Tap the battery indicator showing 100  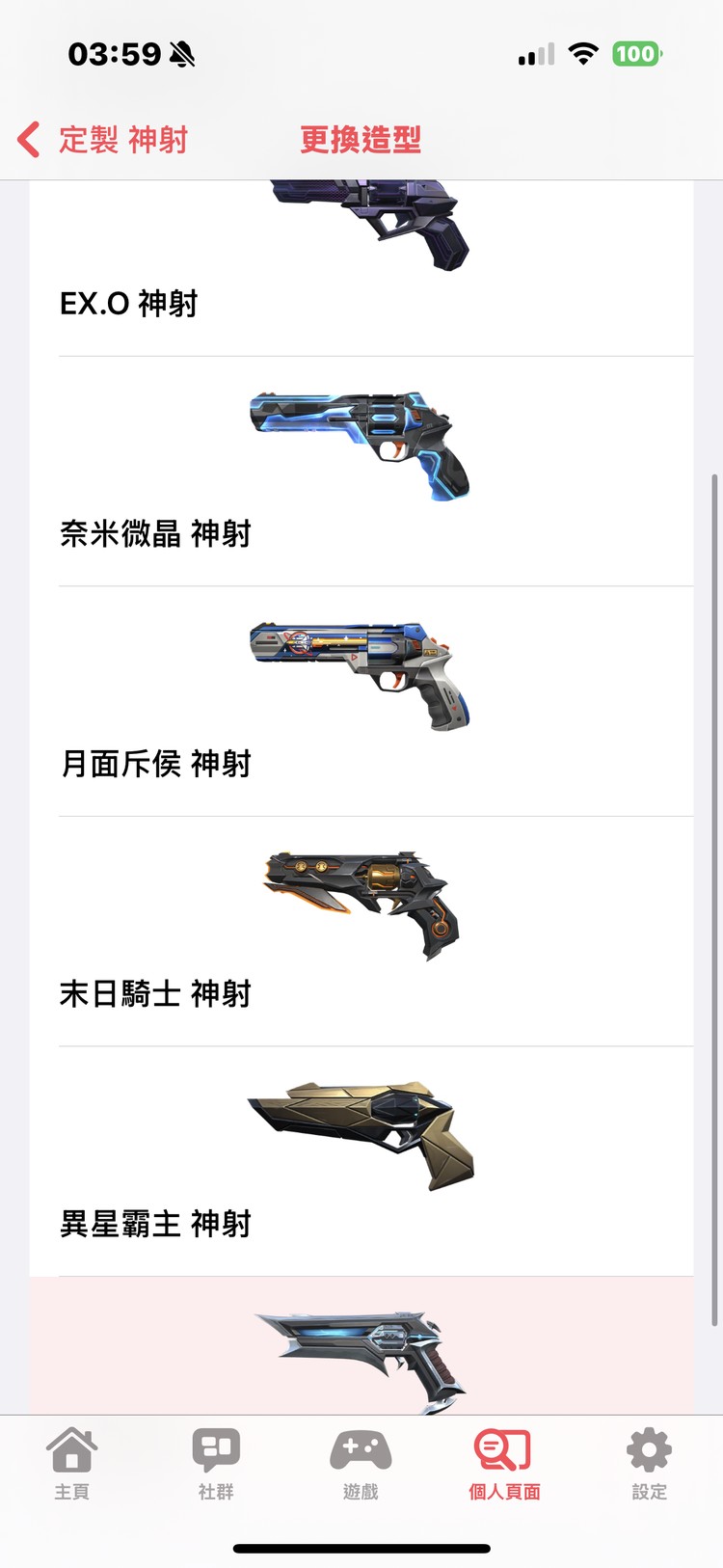tap(637, 53)
